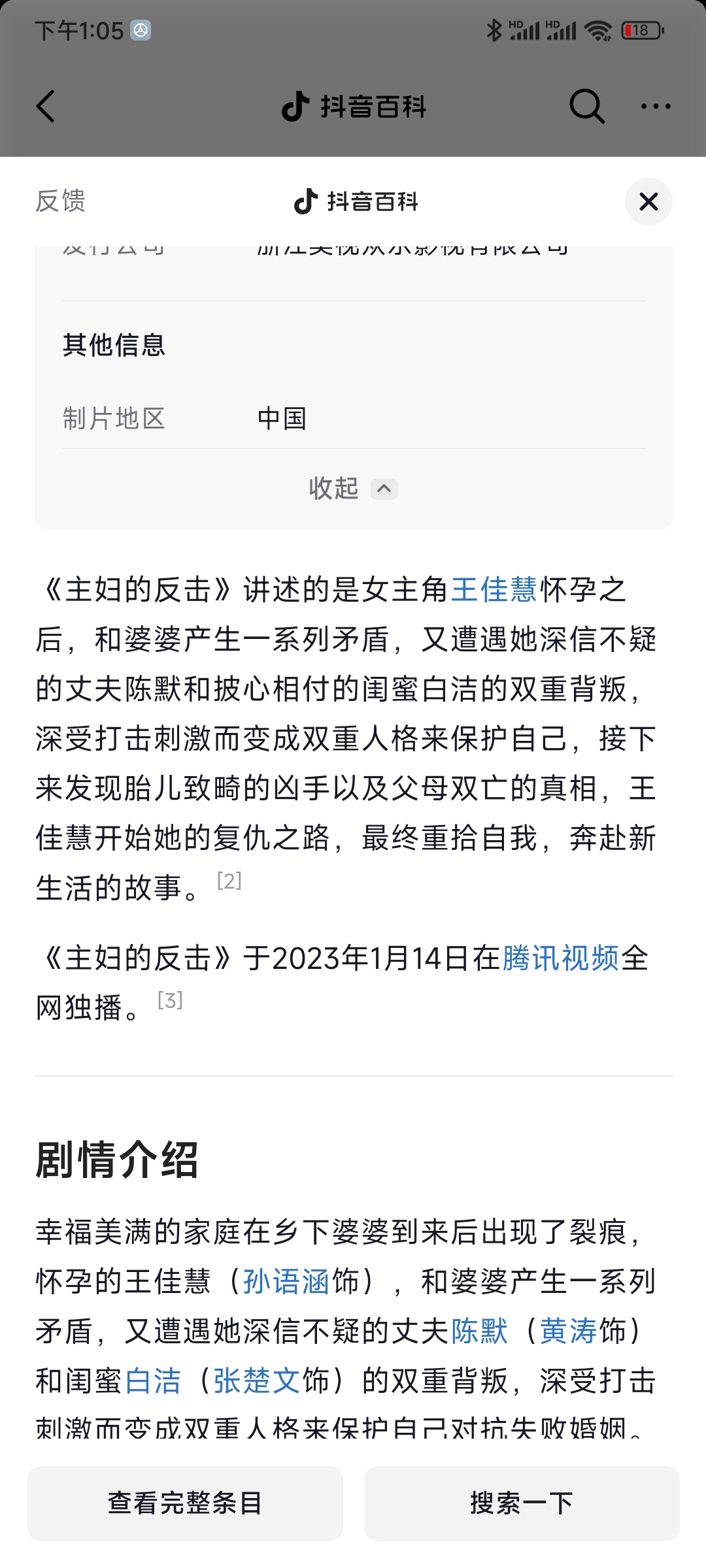Open actor 孙语涵's page
The width and height of the screenshot is (706, 1568).
(x=286, y=1282)
